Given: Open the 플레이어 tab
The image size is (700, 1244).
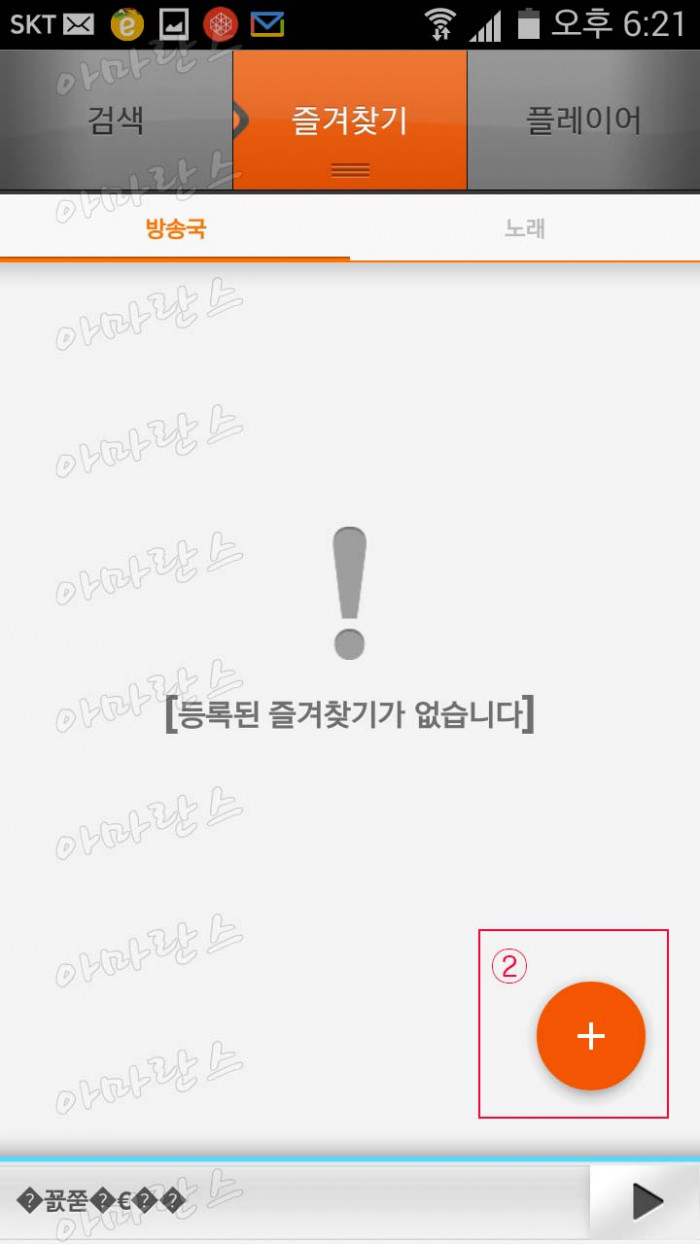Looking at the screenshot, I should click(584, 121).
